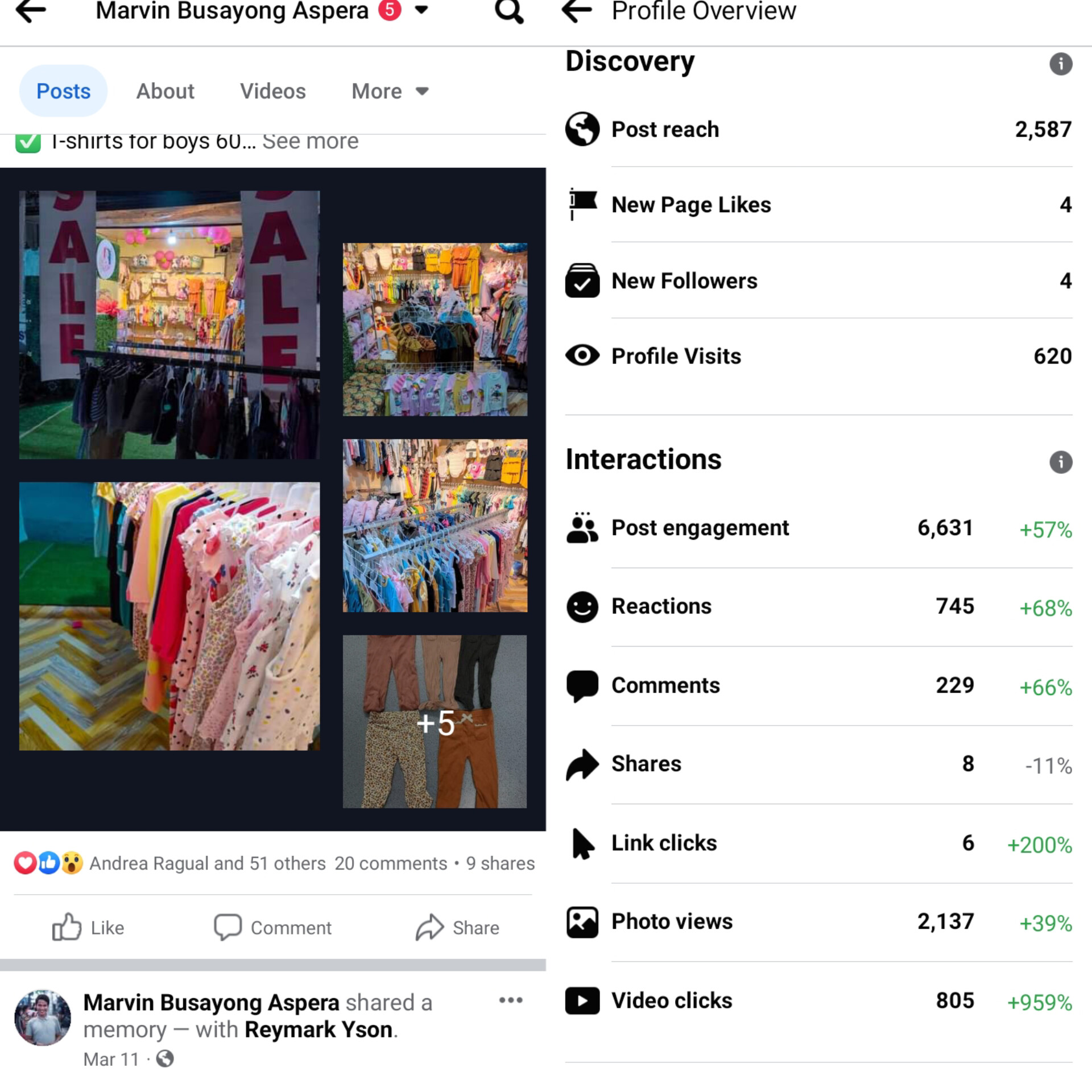Show info about the Discovery section
Image resolution: width=1092 pixels, height=1092 pixels.
tap(1060, 64)
